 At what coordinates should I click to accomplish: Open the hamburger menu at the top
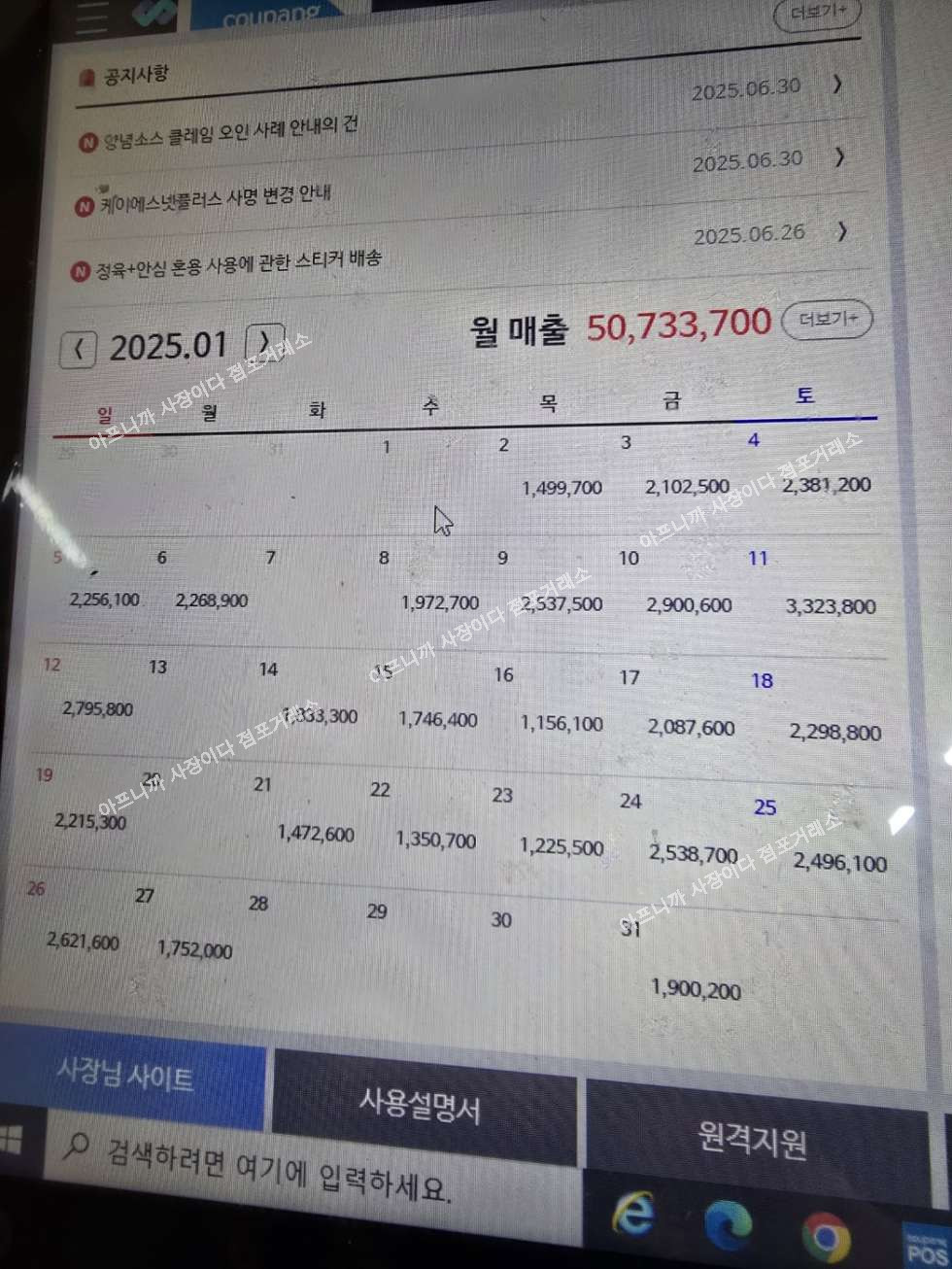point(92,17)
